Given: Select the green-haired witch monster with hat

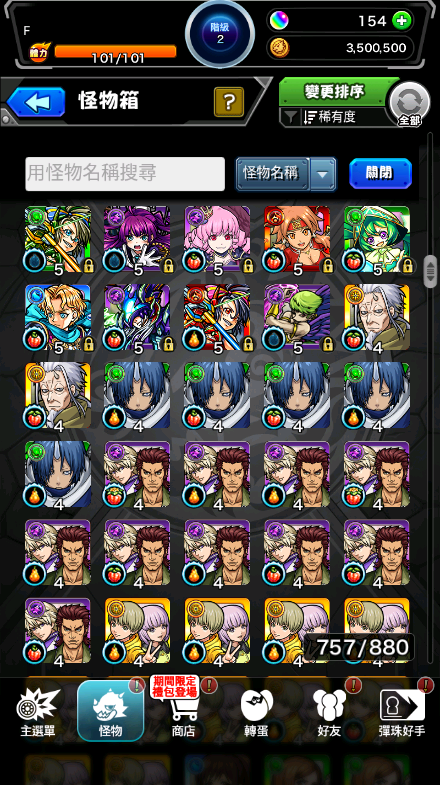Looking at the screenshot, I should point(377,239).
